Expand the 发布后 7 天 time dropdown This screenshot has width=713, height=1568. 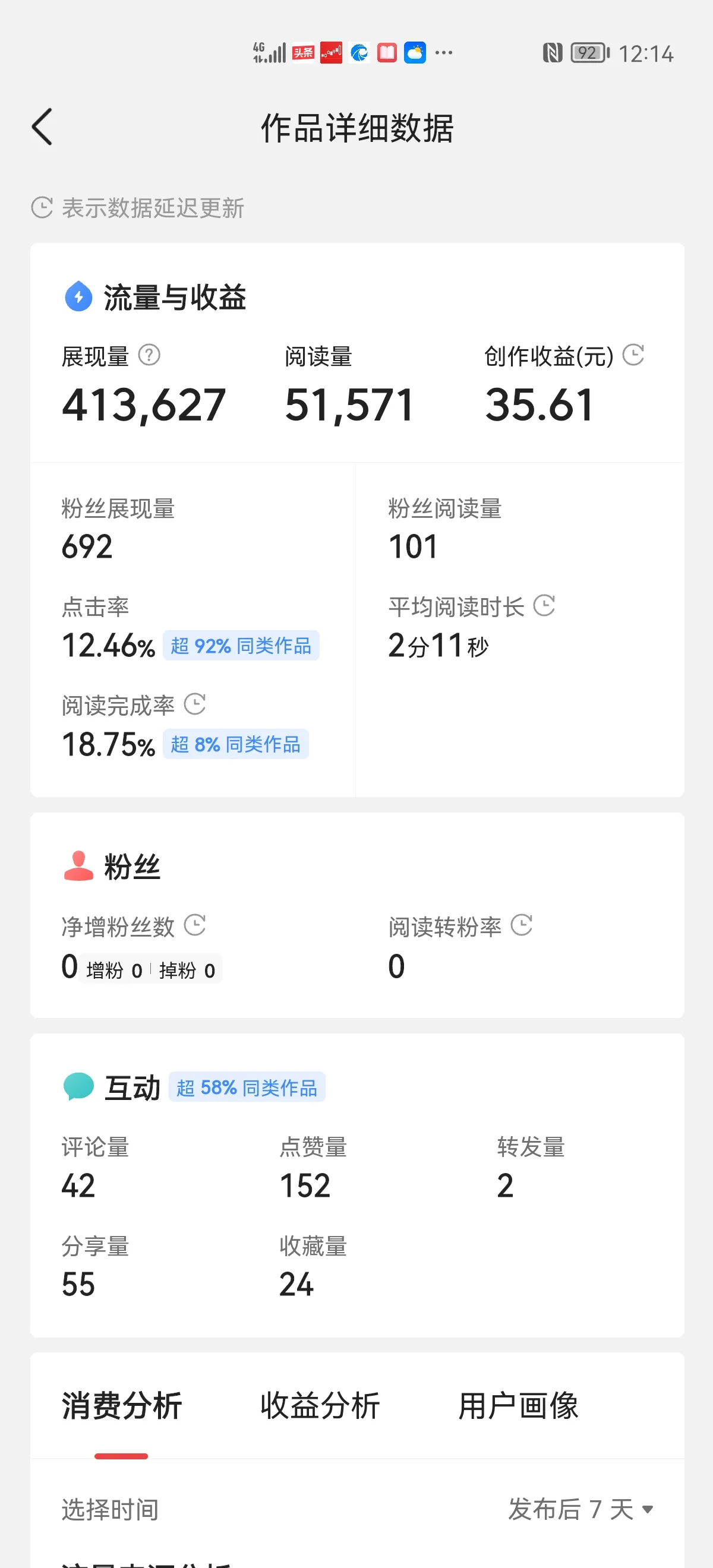point(582,1509)
